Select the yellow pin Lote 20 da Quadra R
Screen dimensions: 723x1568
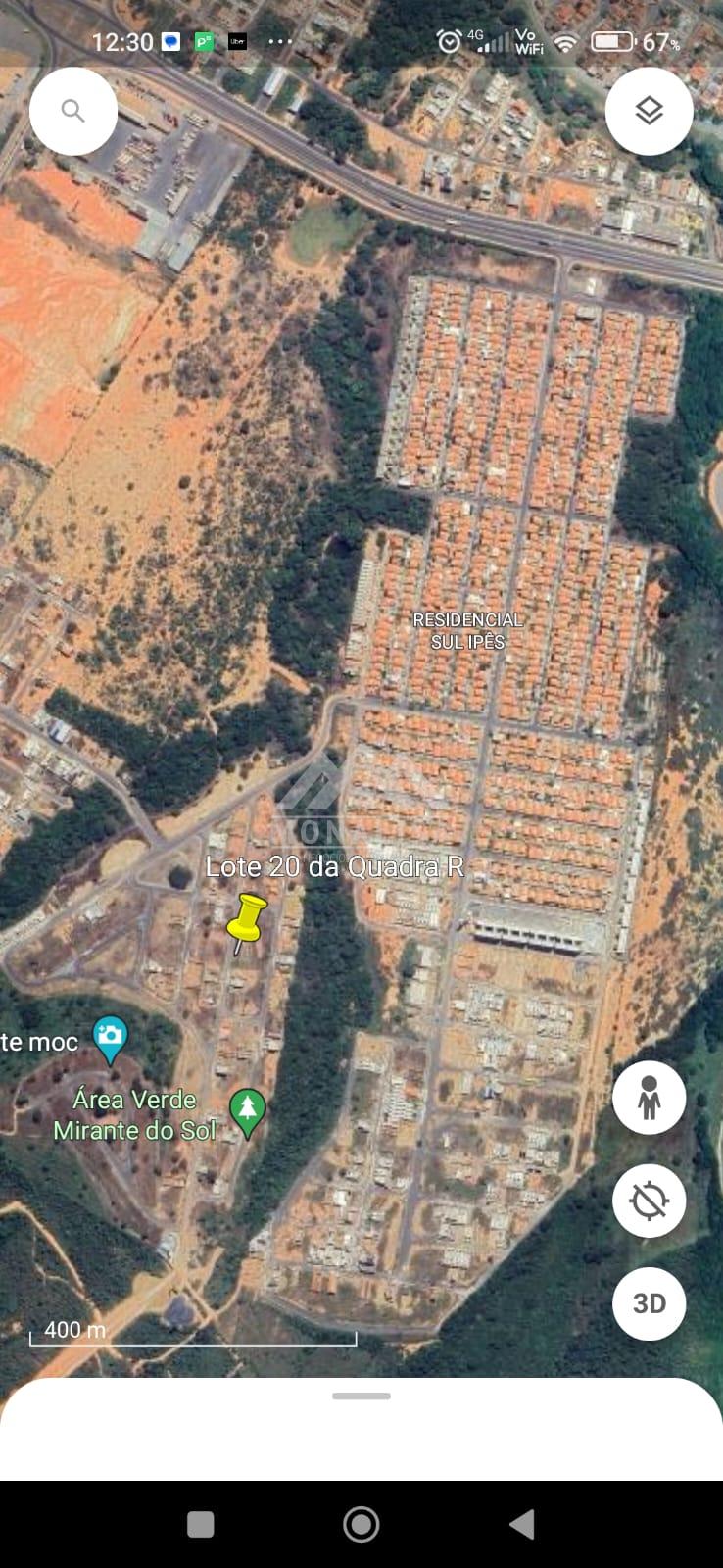(x=246, y=922)
